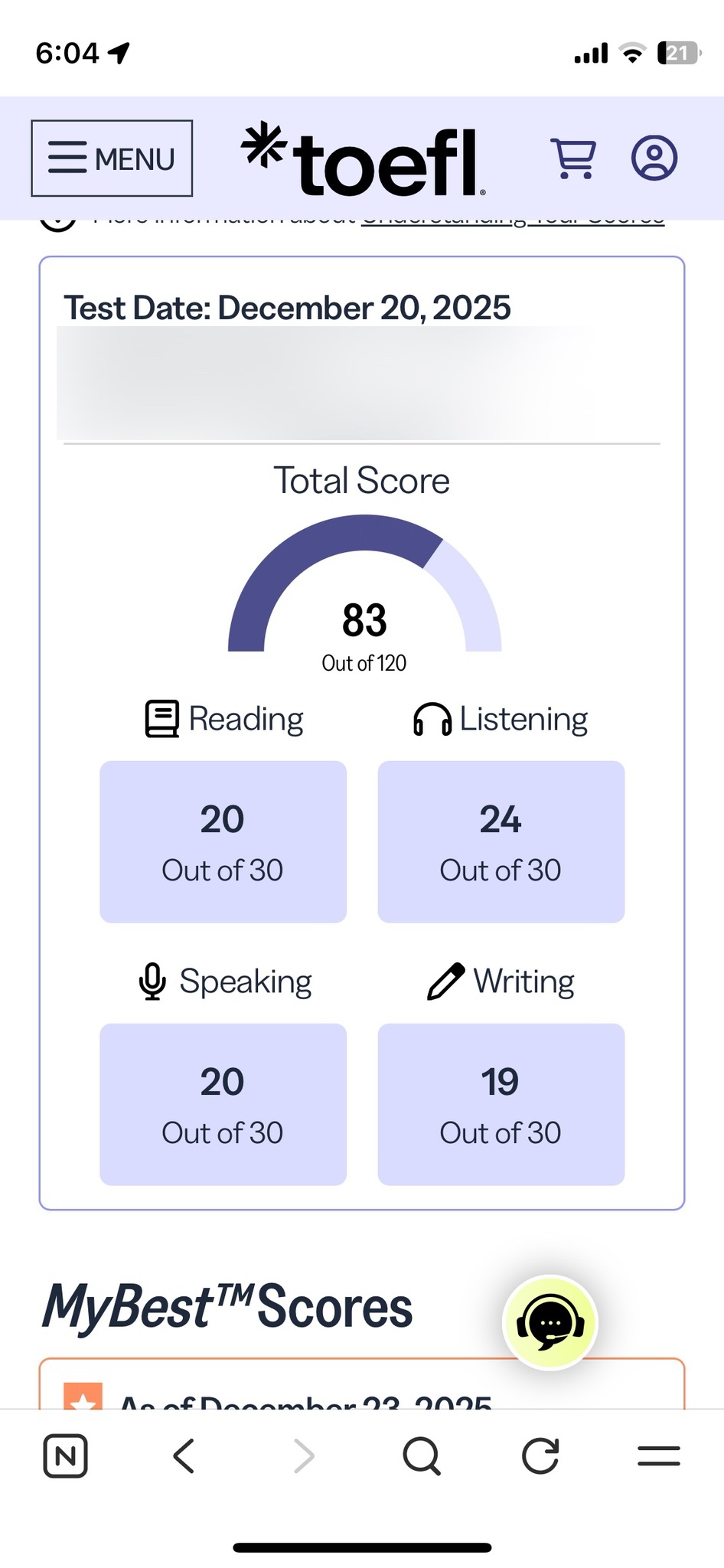Open the account profile icon
Viewport: 724px width, 1568px height.
point(654,158)
